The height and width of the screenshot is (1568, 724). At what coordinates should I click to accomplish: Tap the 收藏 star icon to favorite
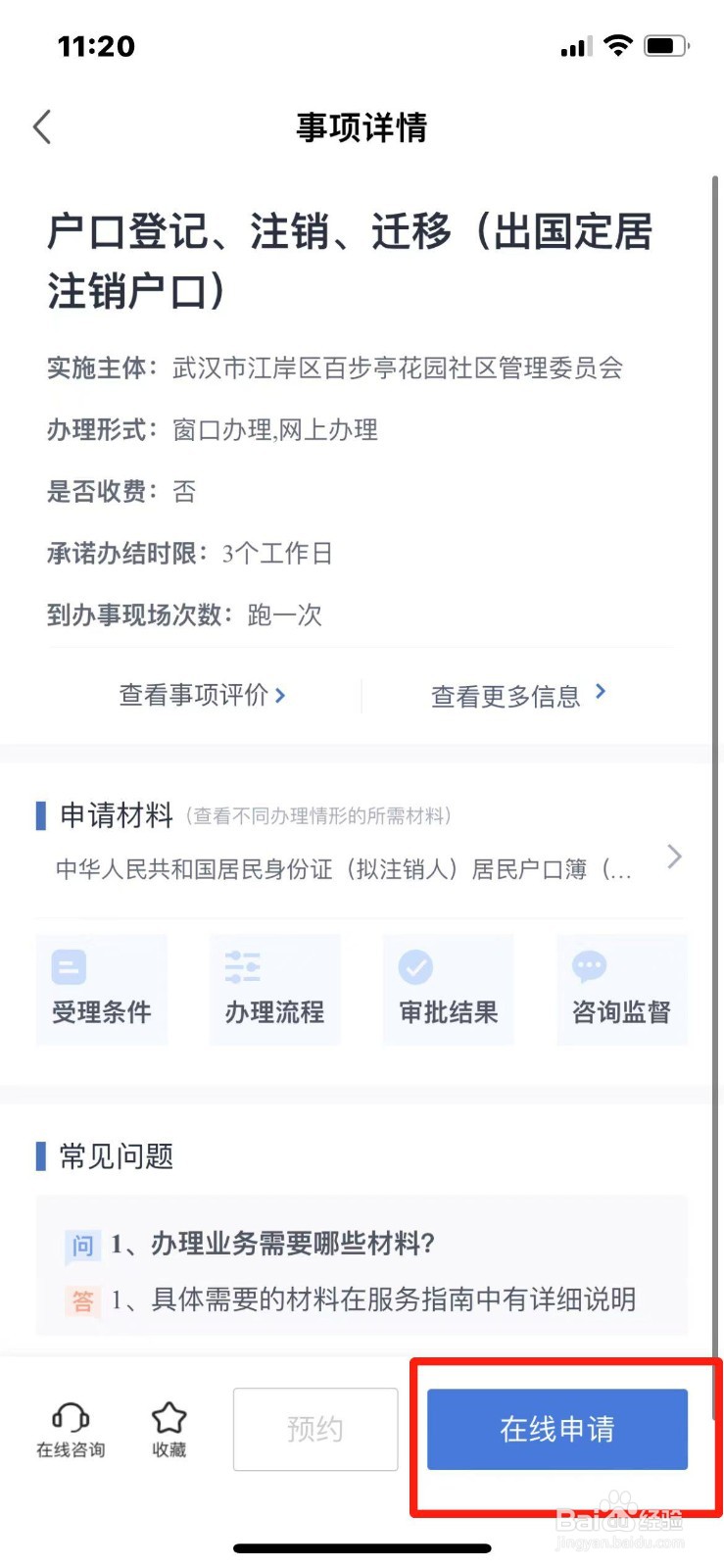pos(169,1415)
